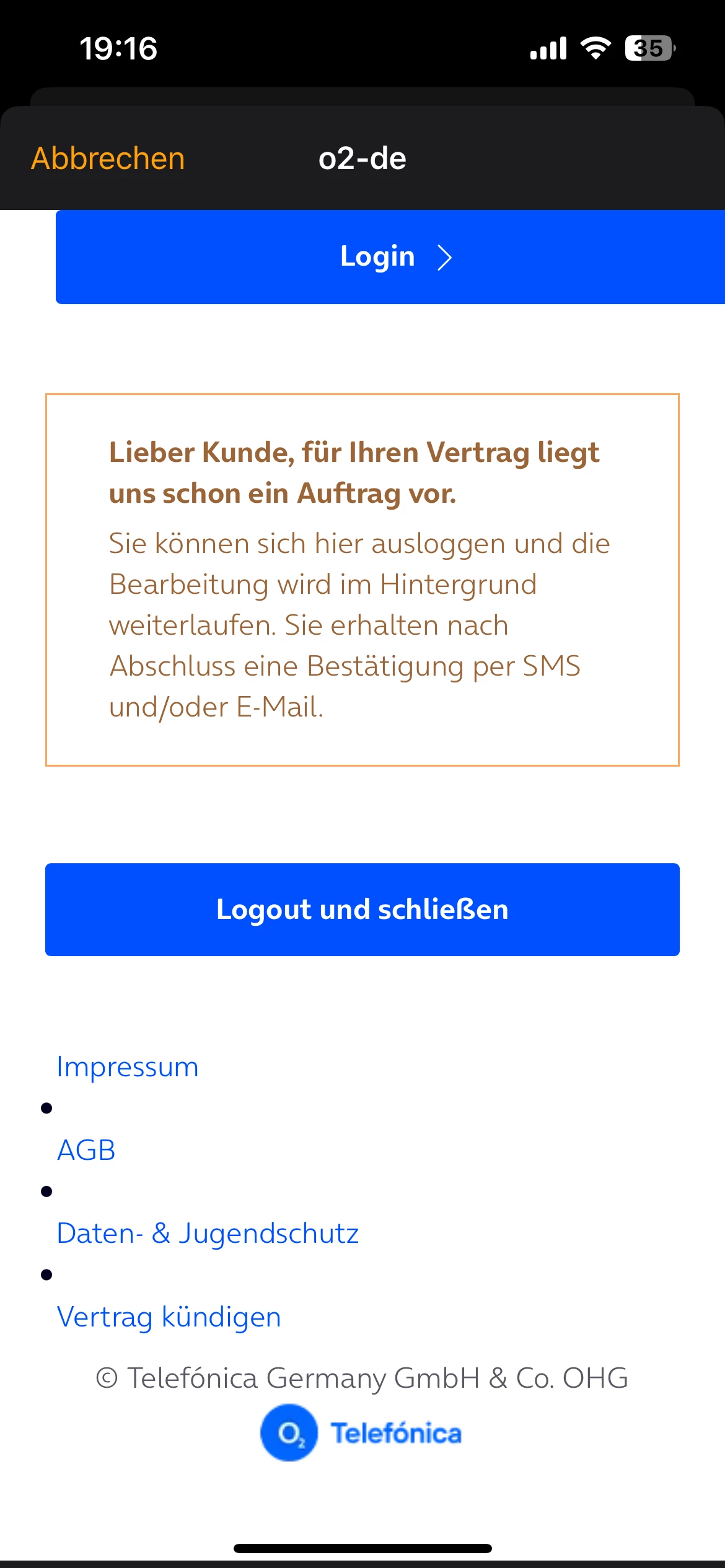The image size is (725, 1568).
Task: Tap the blue Login button
Action: click(x=390, y=257)
